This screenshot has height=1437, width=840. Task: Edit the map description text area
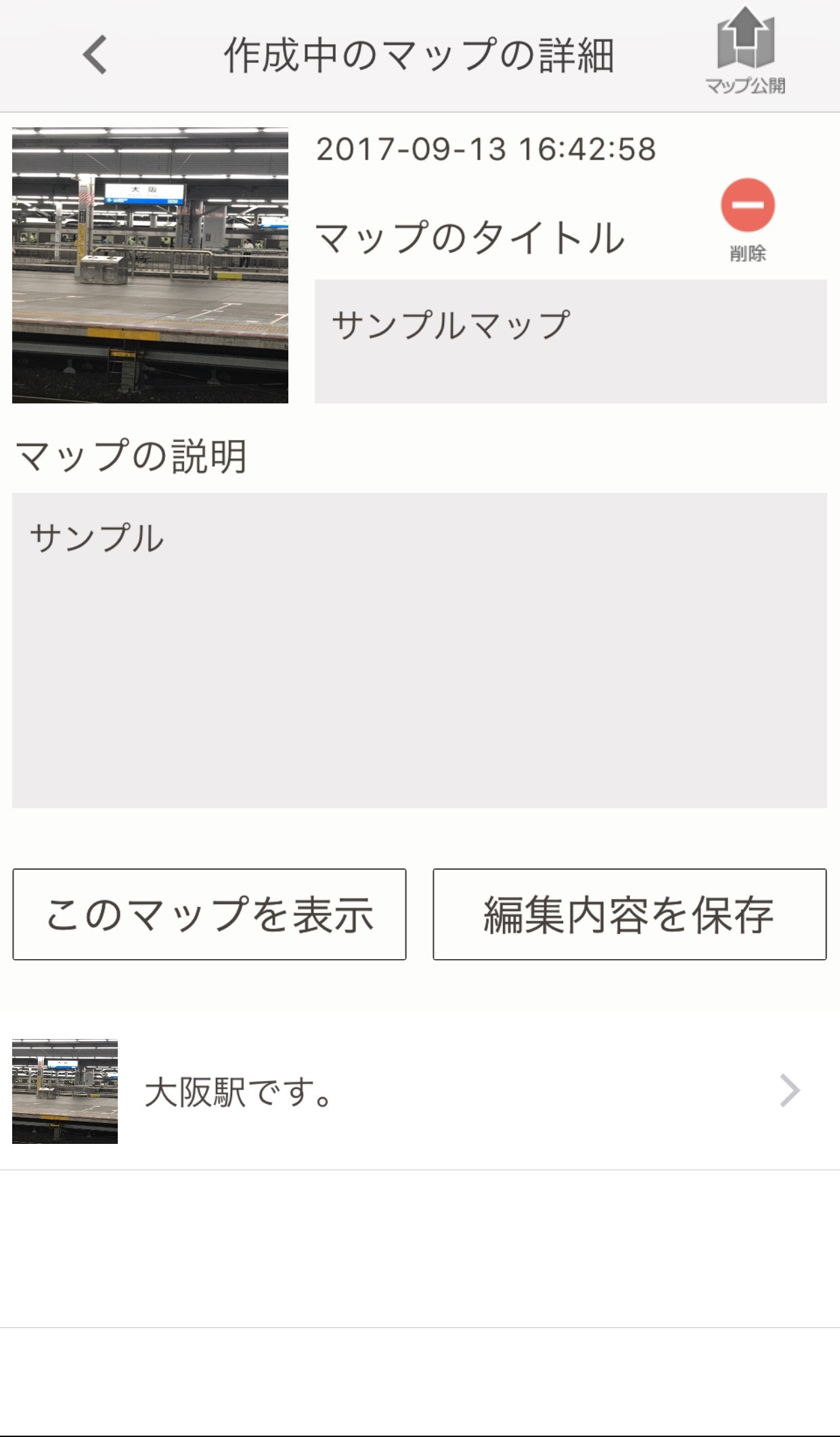pyautogui.click(x=420, y=650)
